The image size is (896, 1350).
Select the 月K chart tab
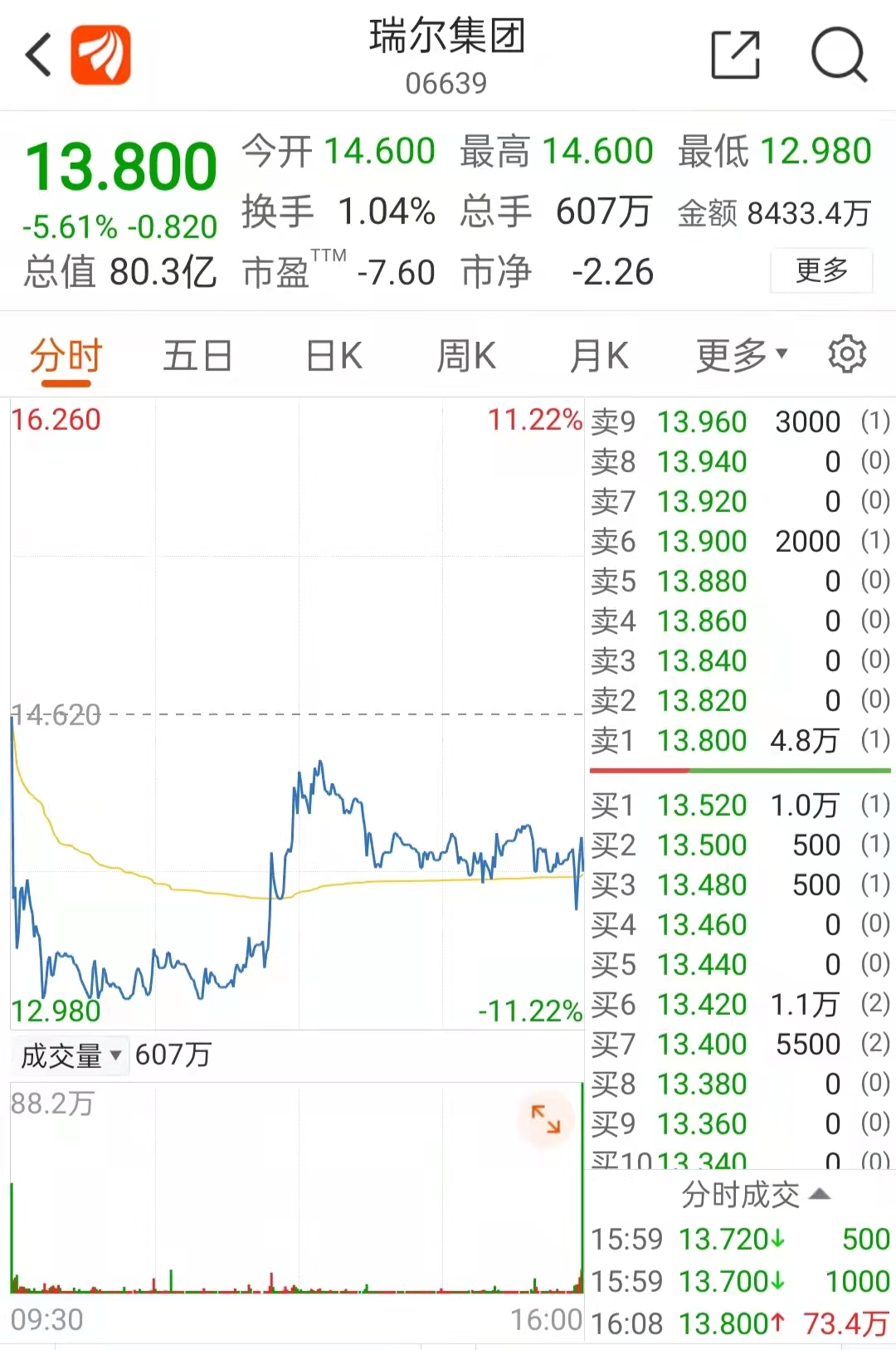tap(599, 353)
